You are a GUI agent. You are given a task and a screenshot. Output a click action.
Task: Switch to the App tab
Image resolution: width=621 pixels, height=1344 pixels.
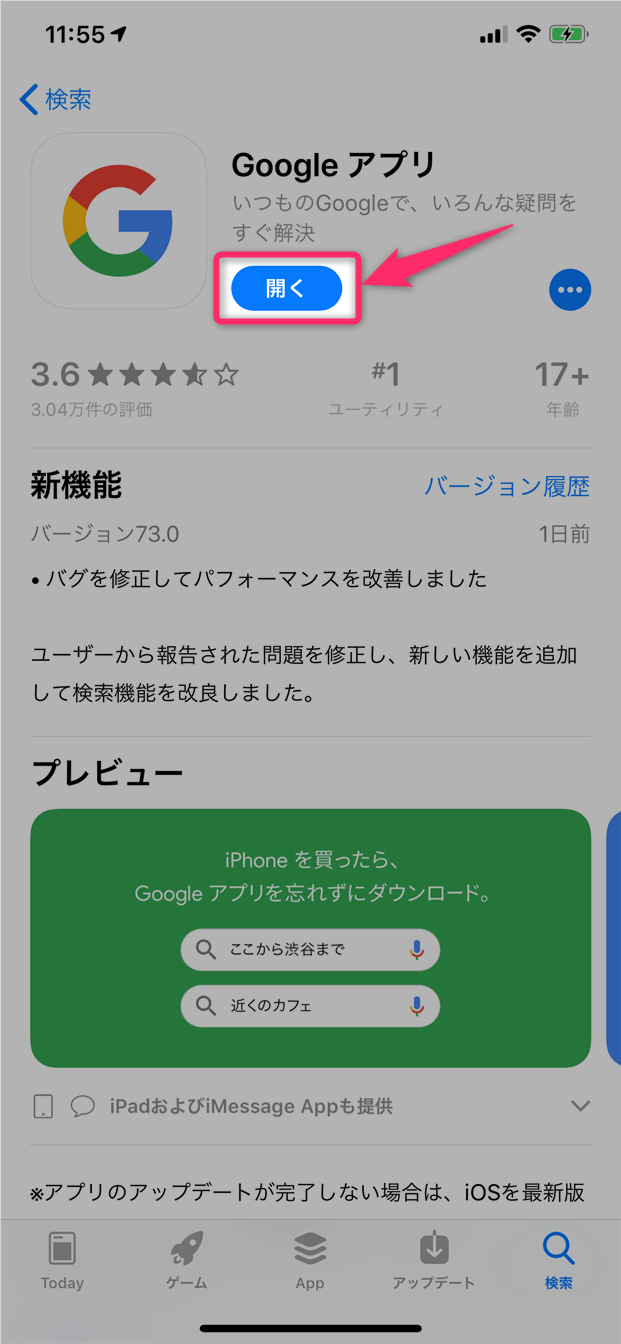[310, 1260]
